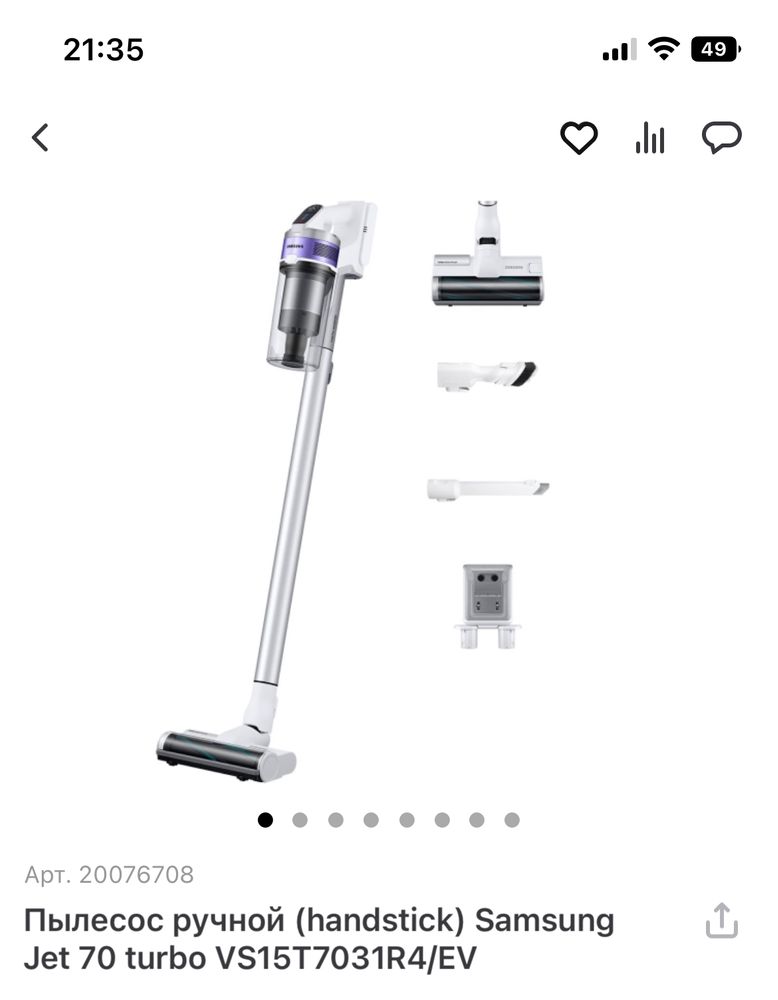Add this vacuum to comparison

click(x=650, y=138)
